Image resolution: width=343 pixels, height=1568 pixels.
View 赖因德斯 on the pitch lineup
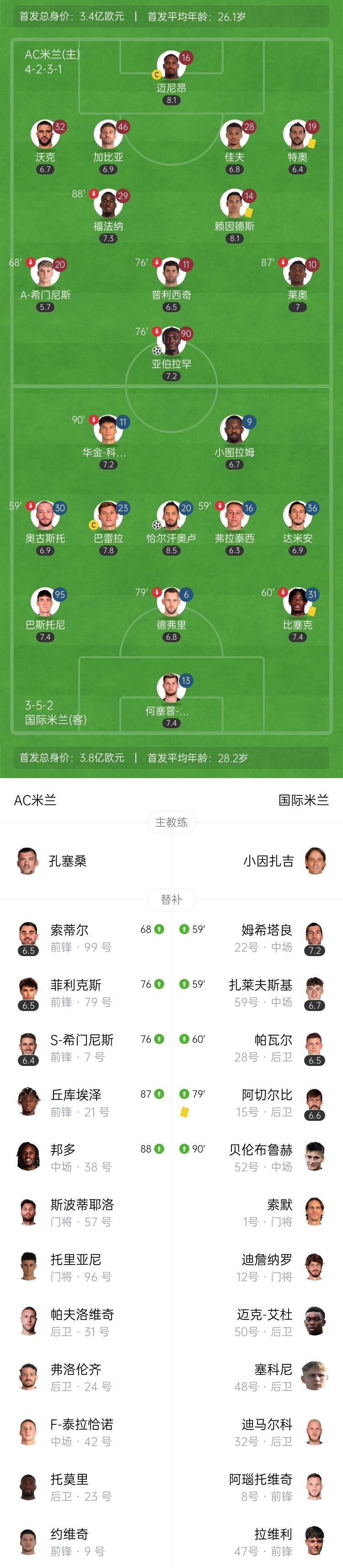[x=234, y=204]
